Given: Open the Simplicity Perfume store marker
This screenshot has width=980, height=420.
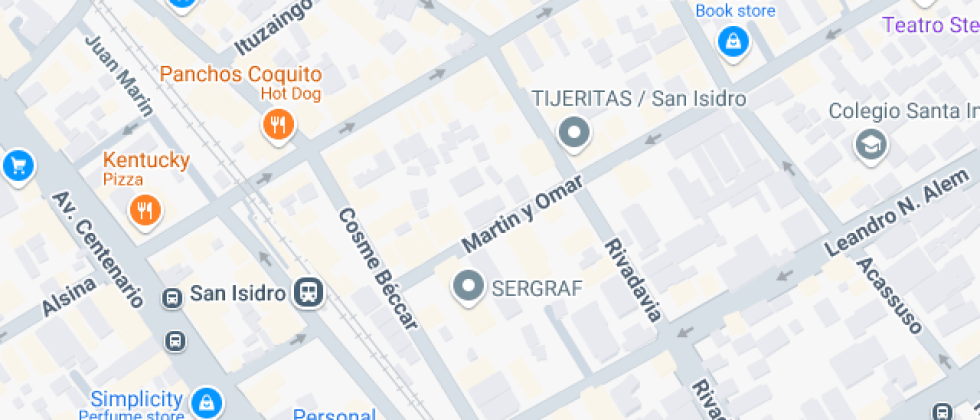Looking at the screenshot, I should [206, 402].
